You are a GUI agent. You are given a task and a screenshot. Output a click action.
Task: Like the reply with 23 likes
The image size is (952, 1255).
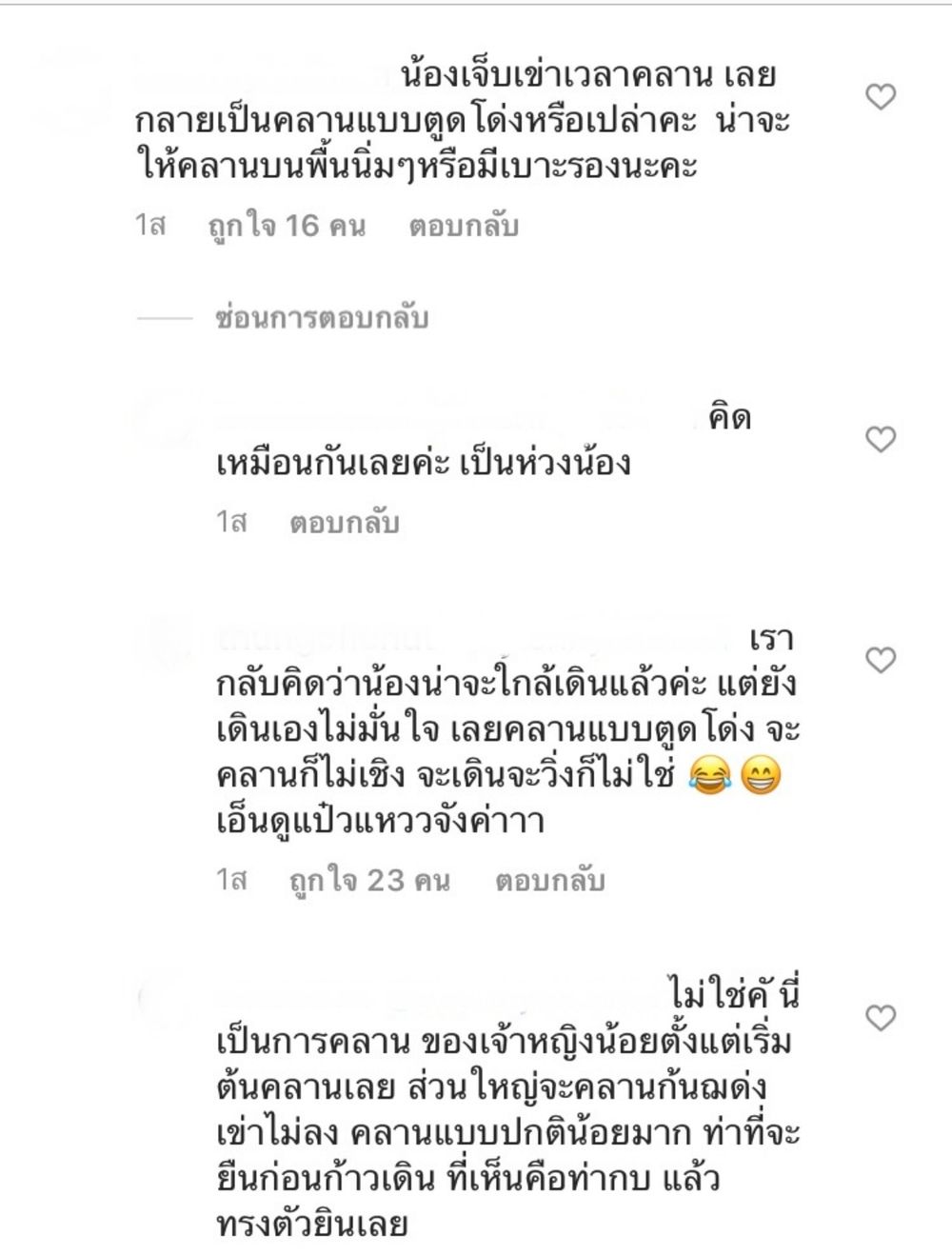881,660
